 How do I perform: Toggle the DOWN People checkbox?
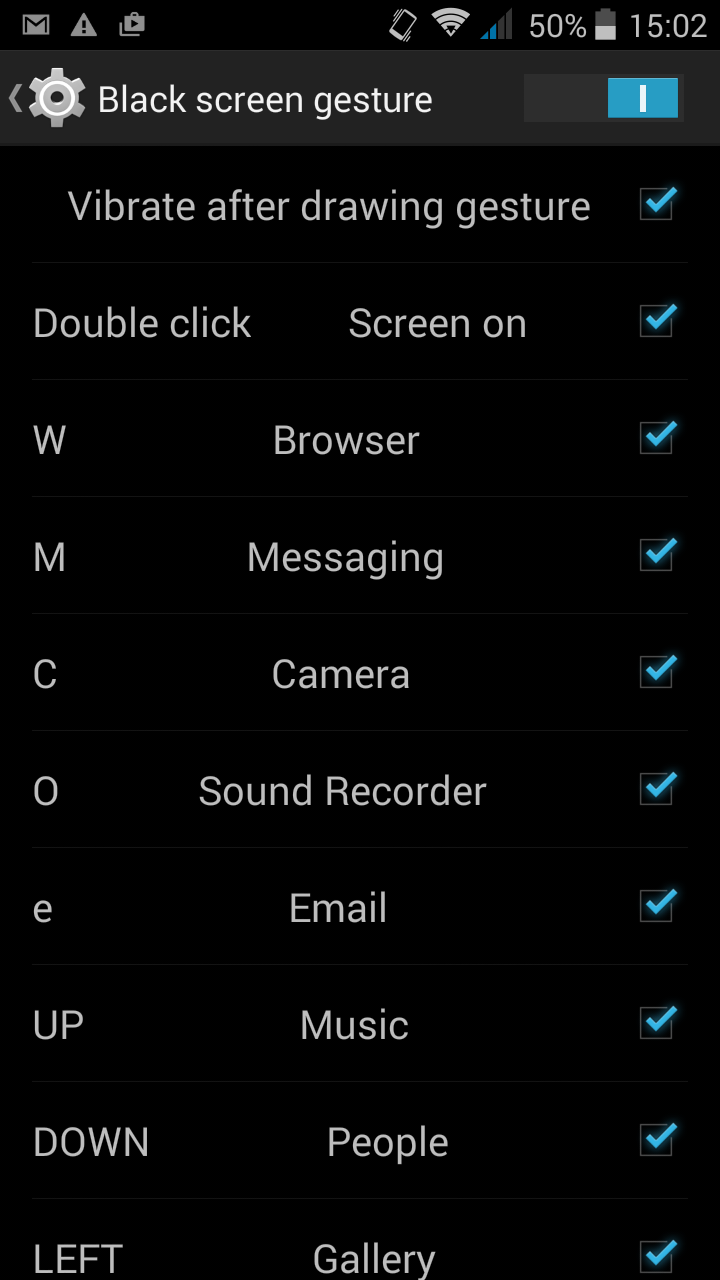658,1140
